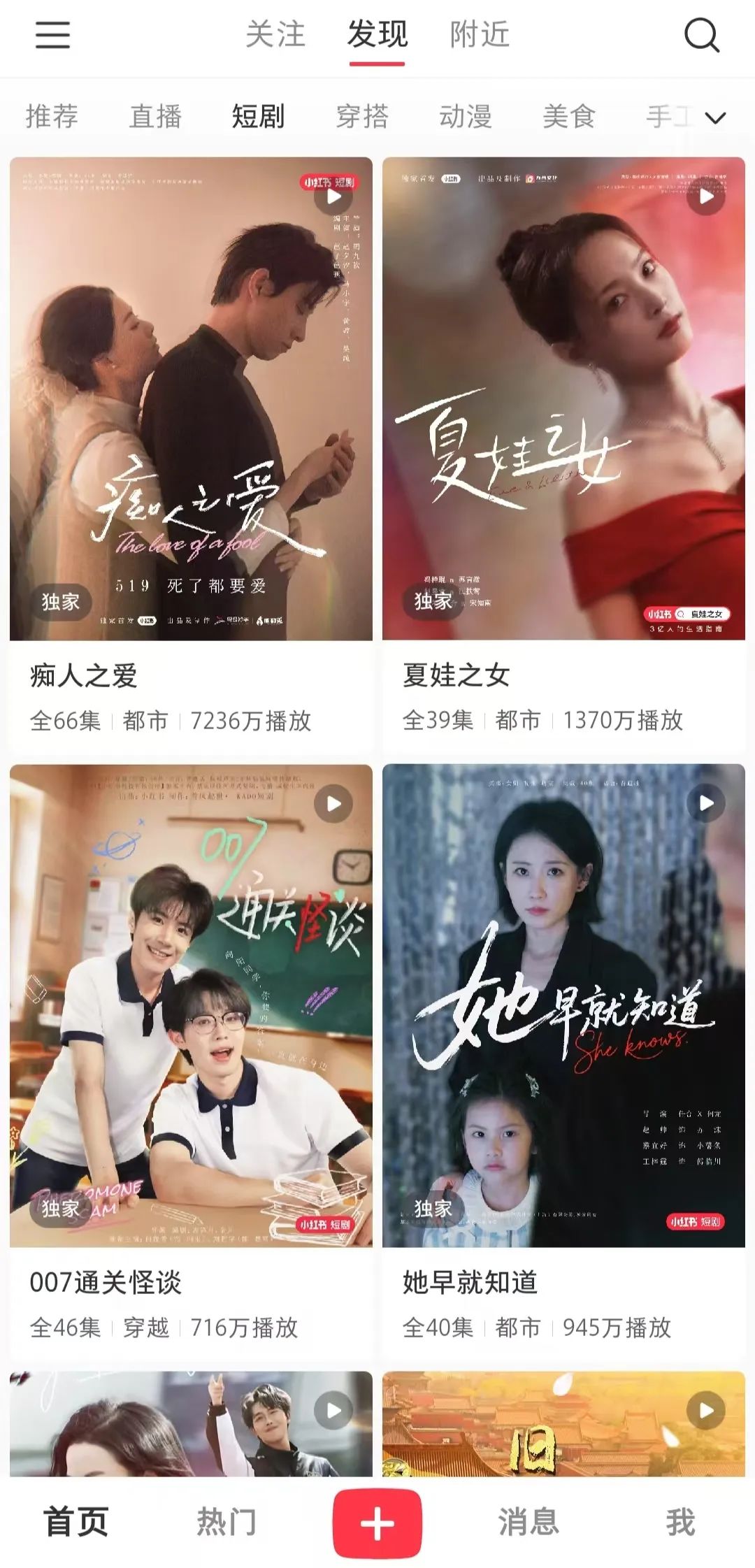
Task: Open the search magnifier icon
Action: (701, 35)
